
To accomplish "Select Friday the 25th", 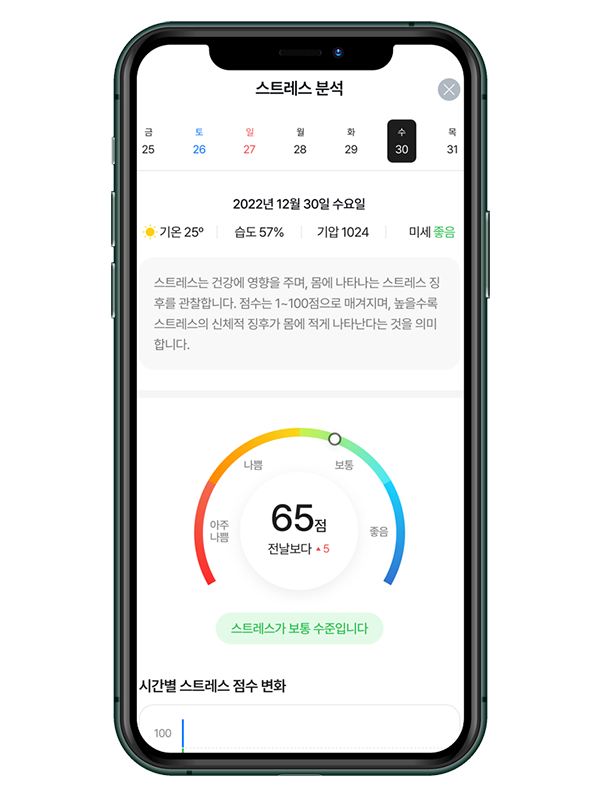I will pos(149,141).
